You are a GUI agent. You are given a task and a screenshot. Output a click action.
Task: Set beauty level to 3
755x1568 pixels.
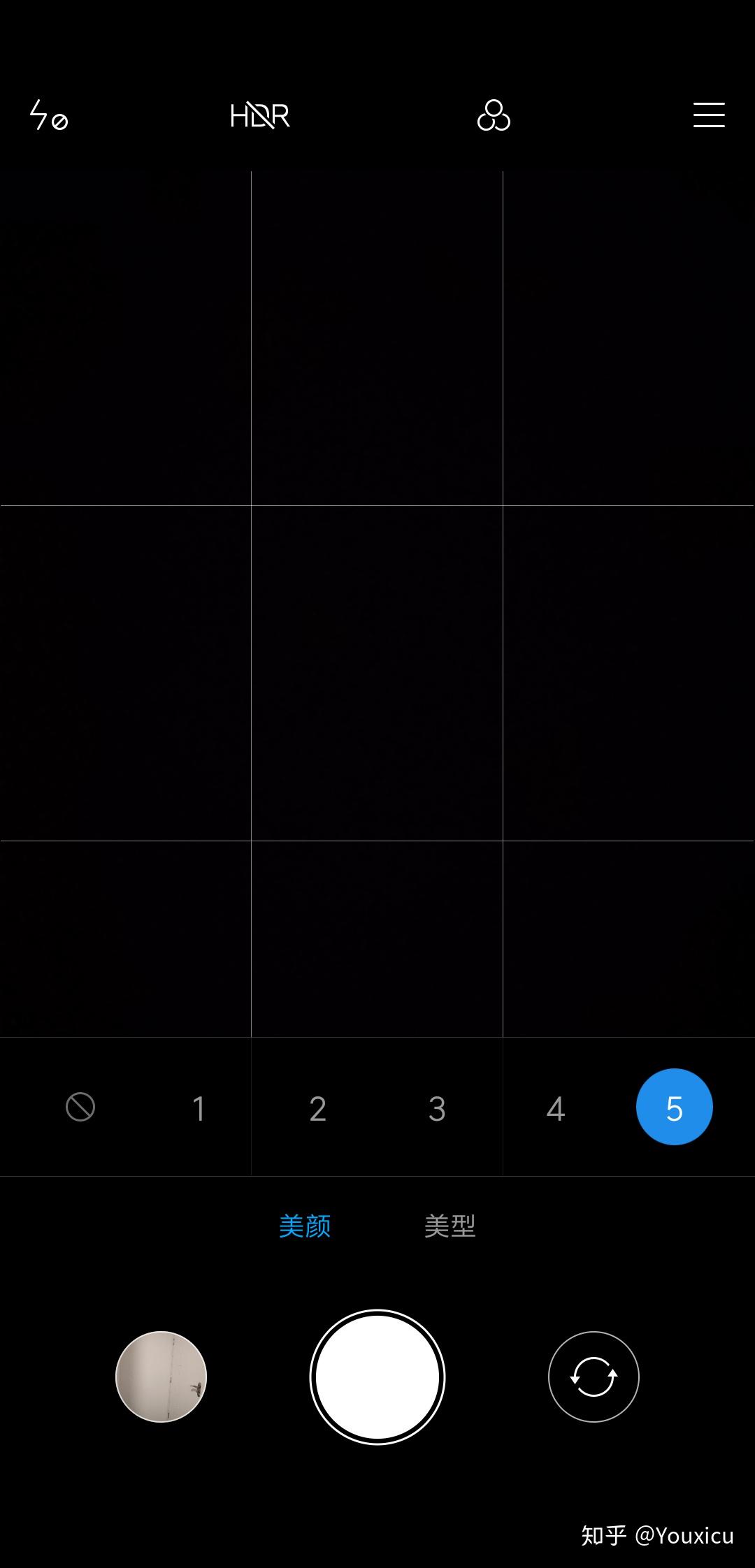[437, 1108]
